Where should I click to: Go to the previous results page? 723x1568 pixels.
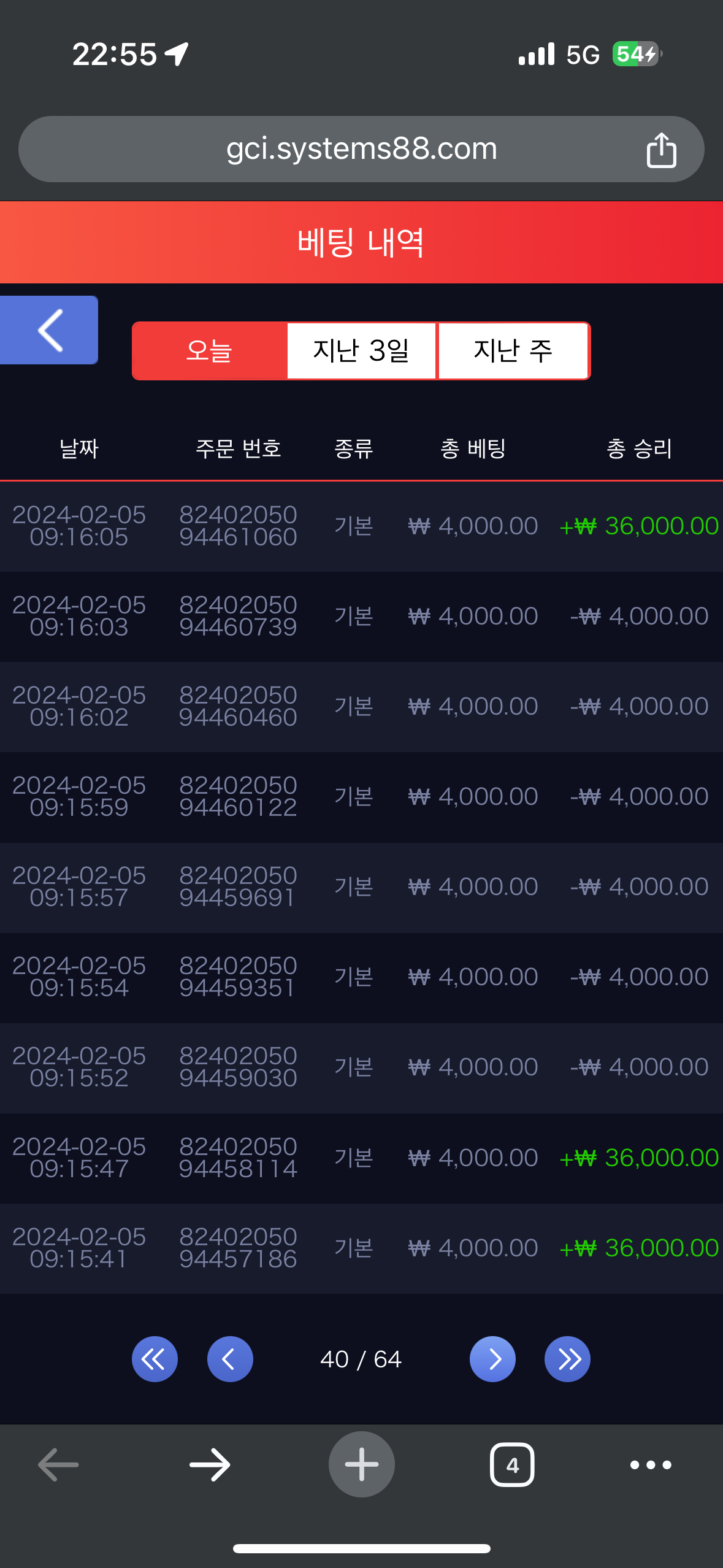coord(230,1359)
